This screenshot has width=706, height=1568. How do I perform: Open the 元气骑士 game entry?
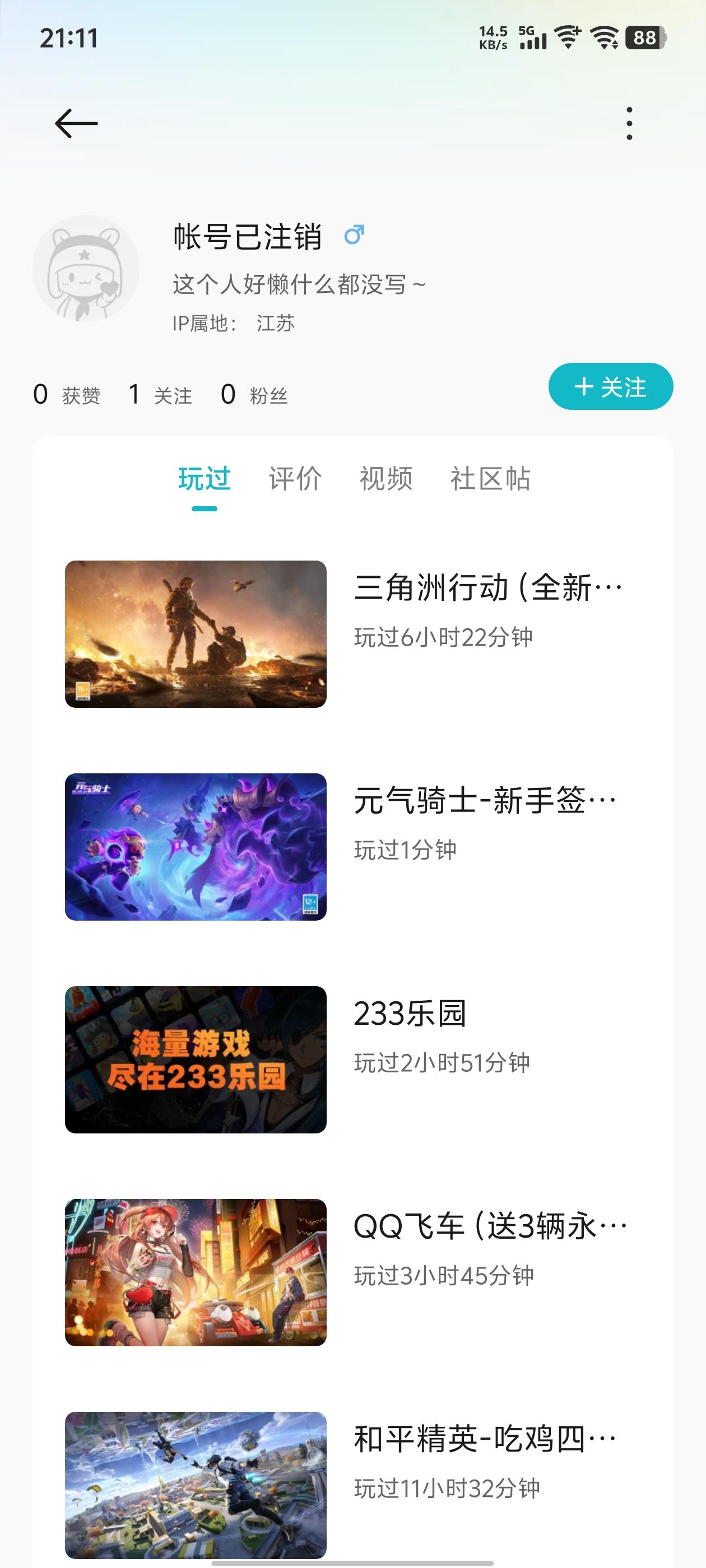[352, 847]
